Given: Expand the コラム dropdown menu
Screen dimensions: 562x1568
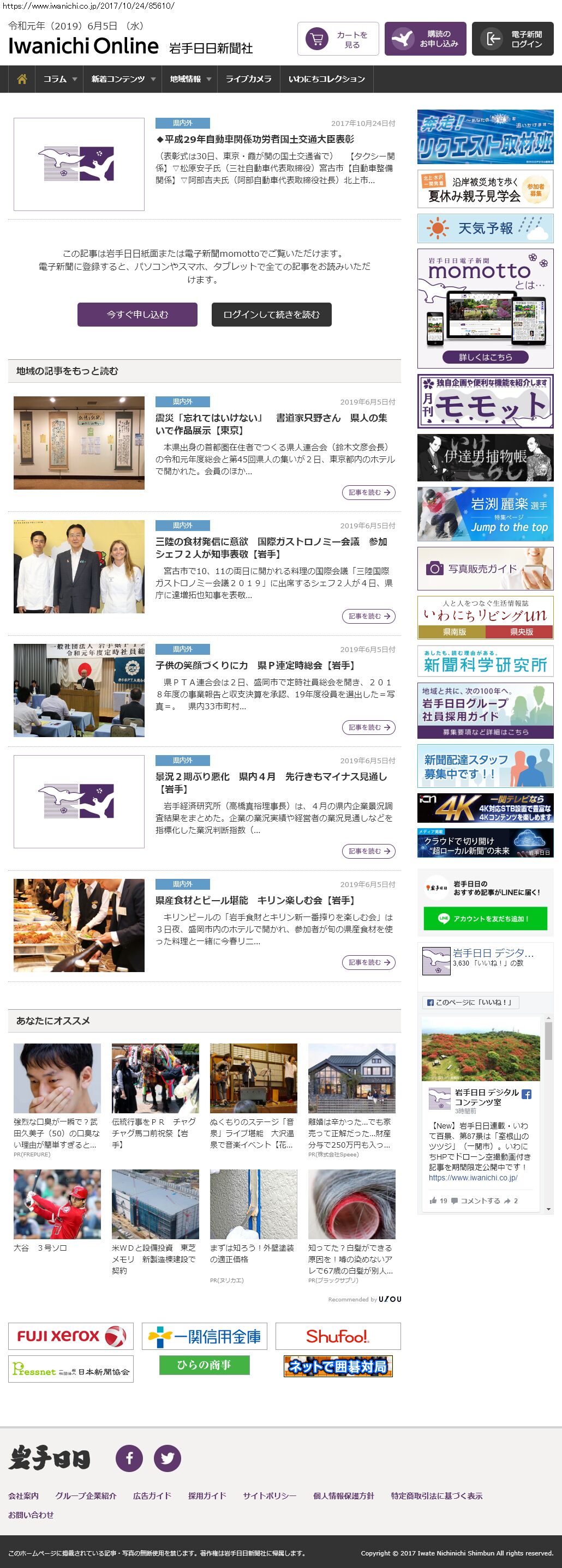Looking at the screenshot, I should click(x=59, y=79).
